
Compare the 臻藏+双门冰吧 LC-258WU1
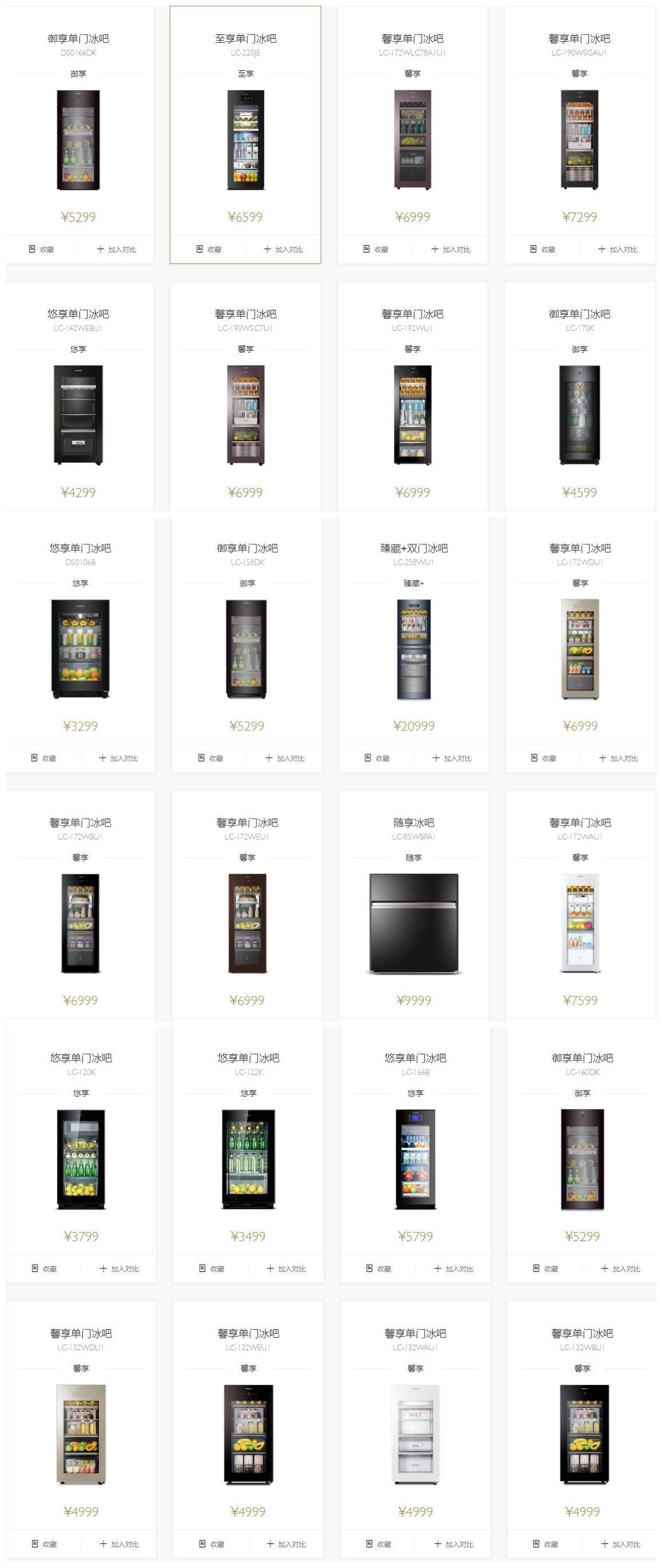[x=452, y=758]
